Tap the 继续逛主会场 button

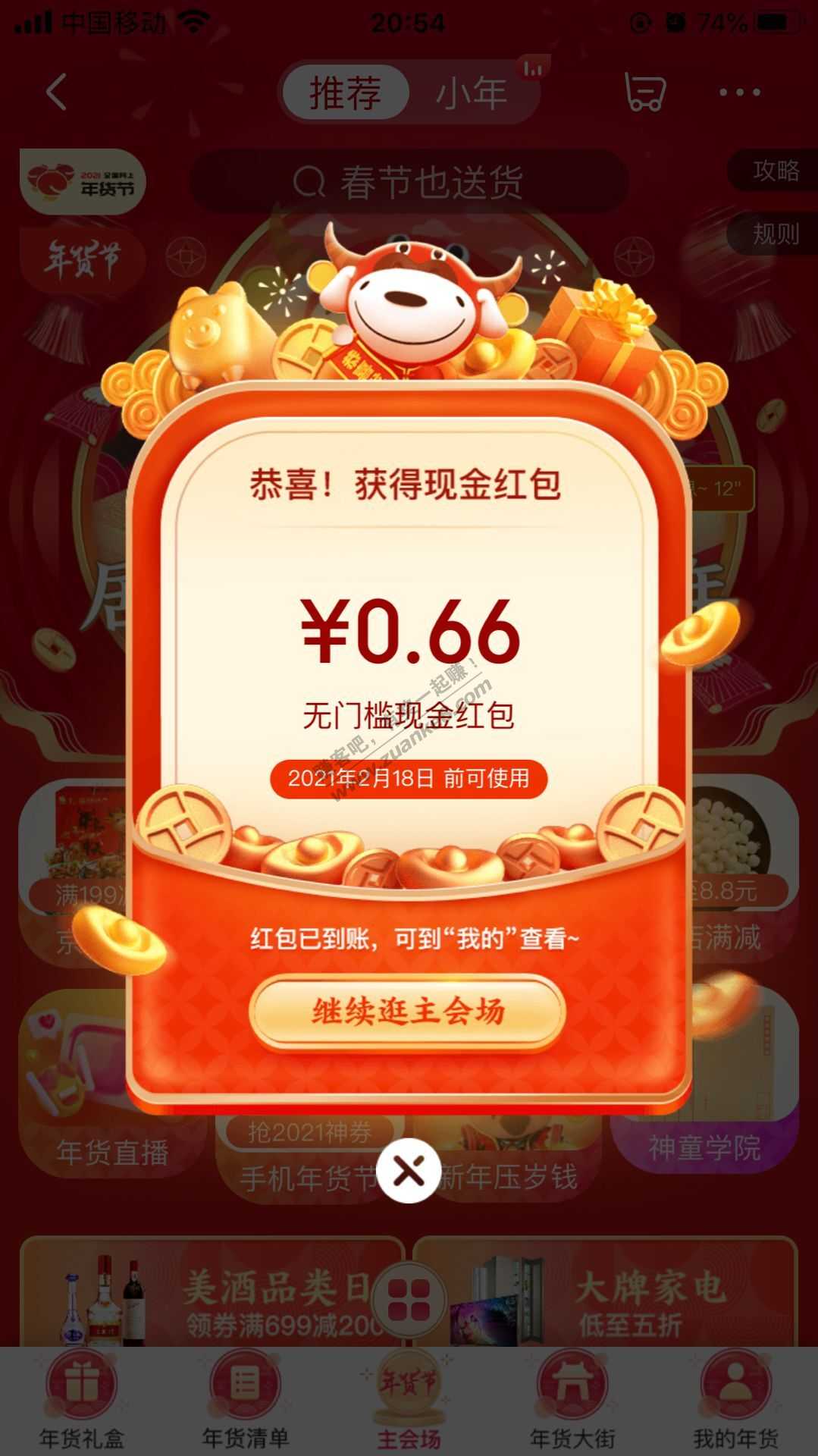click(408, 1012)
